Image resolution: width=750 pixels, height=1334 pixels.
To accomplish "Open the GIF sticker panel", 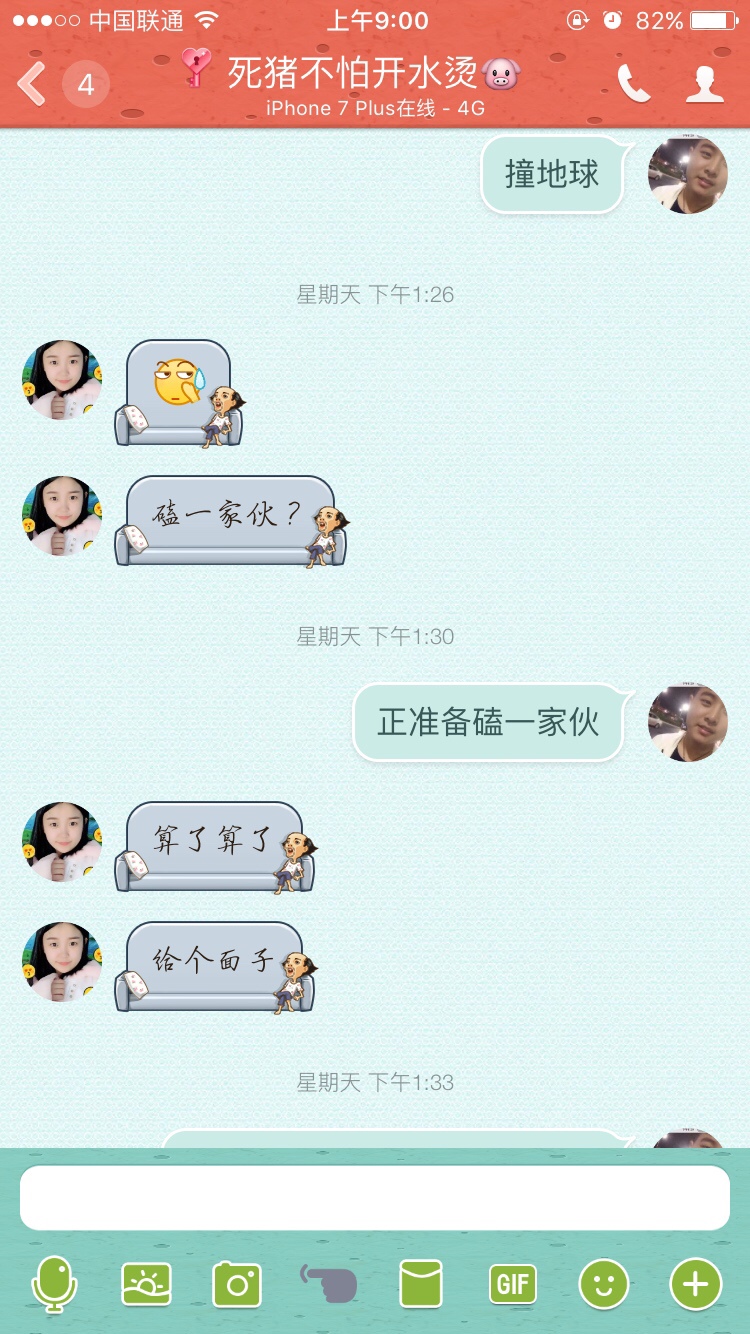I will 512,1283.
